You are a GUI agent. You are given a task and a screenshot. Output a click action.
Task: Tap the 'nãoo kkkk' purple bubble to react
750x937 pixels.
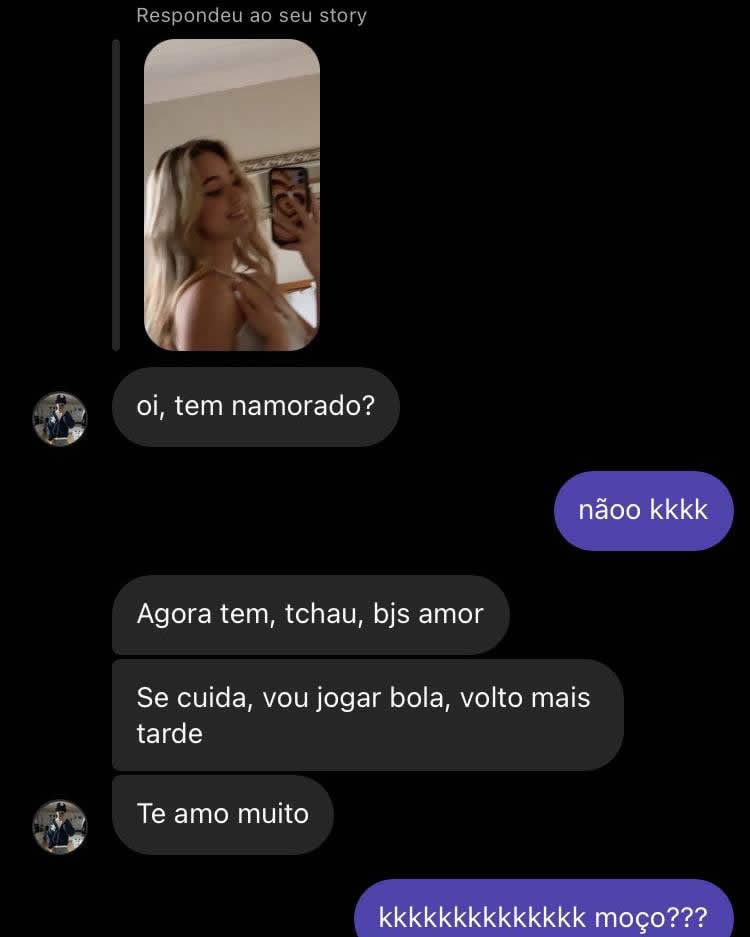click(x=644, y=510)
